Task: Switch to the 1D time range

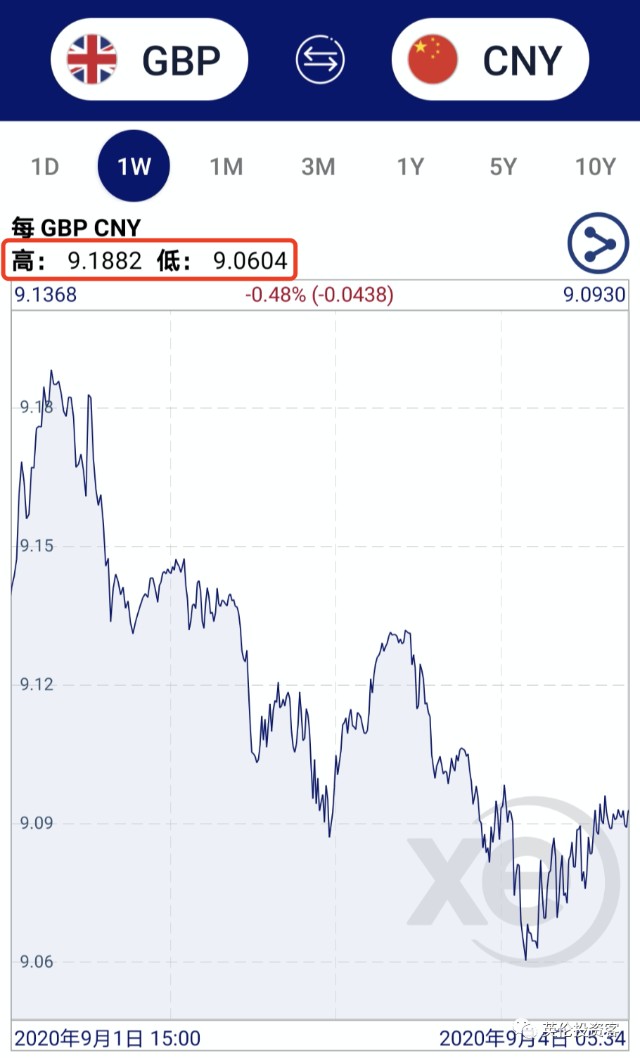Action: [x=45, y=166]
